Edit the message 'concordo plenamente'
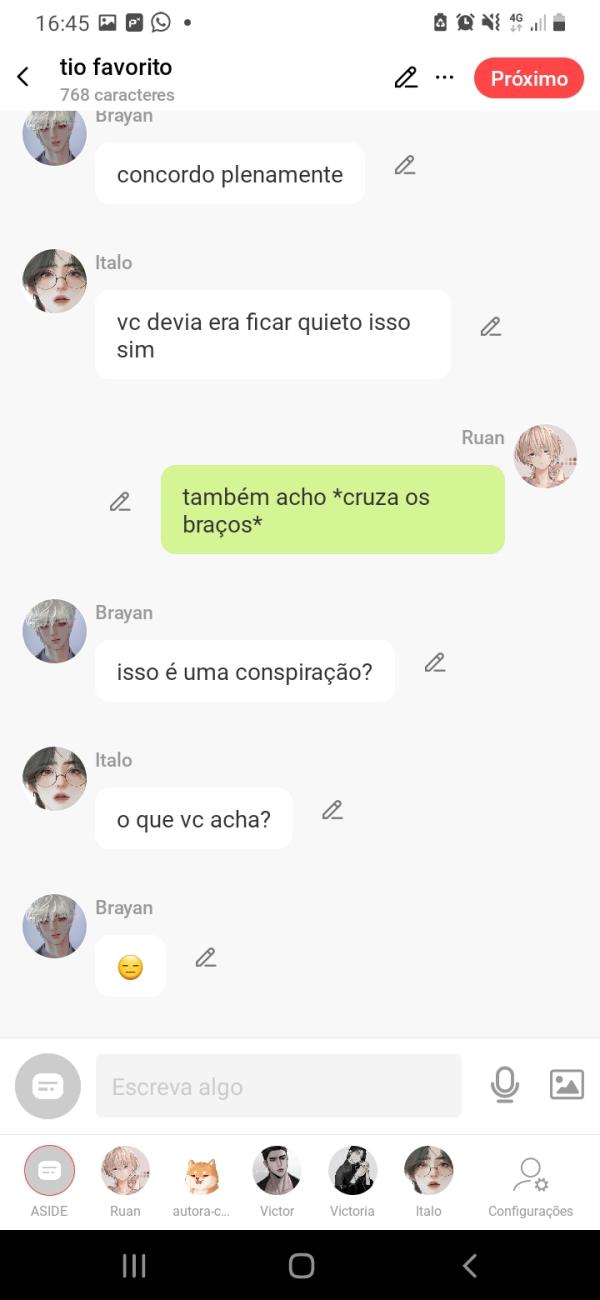The width and height of the screenshot is (600, 1300). pos(404,166)
